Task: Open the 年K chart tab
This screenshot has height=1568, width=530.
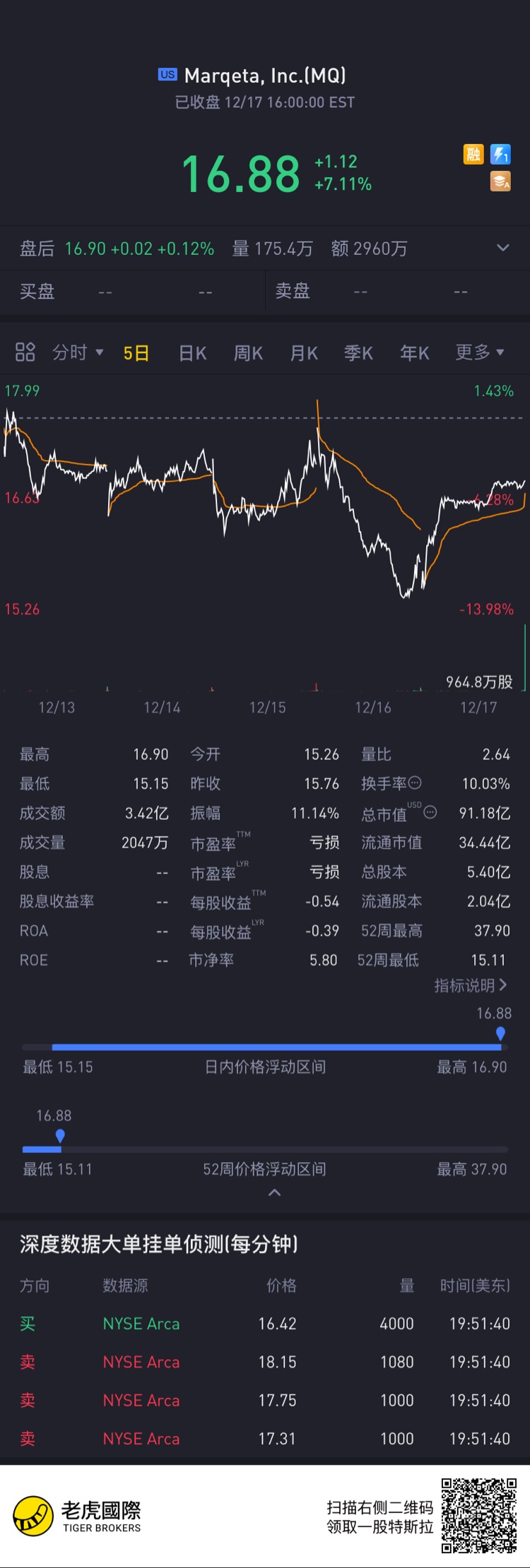Action: [414, 352]
